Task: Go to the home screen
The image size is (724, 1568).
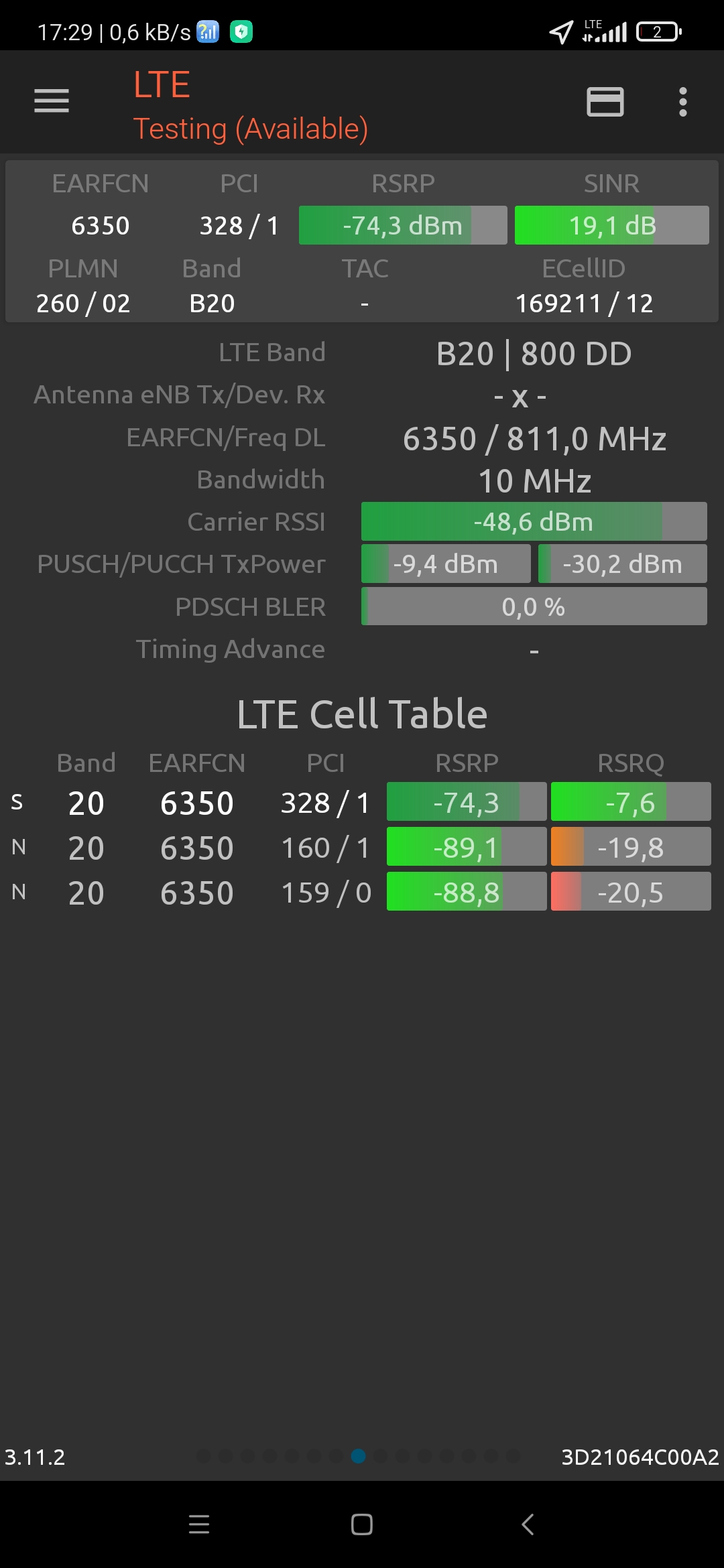Action: pyautogui.click(x=362, y=1524)
